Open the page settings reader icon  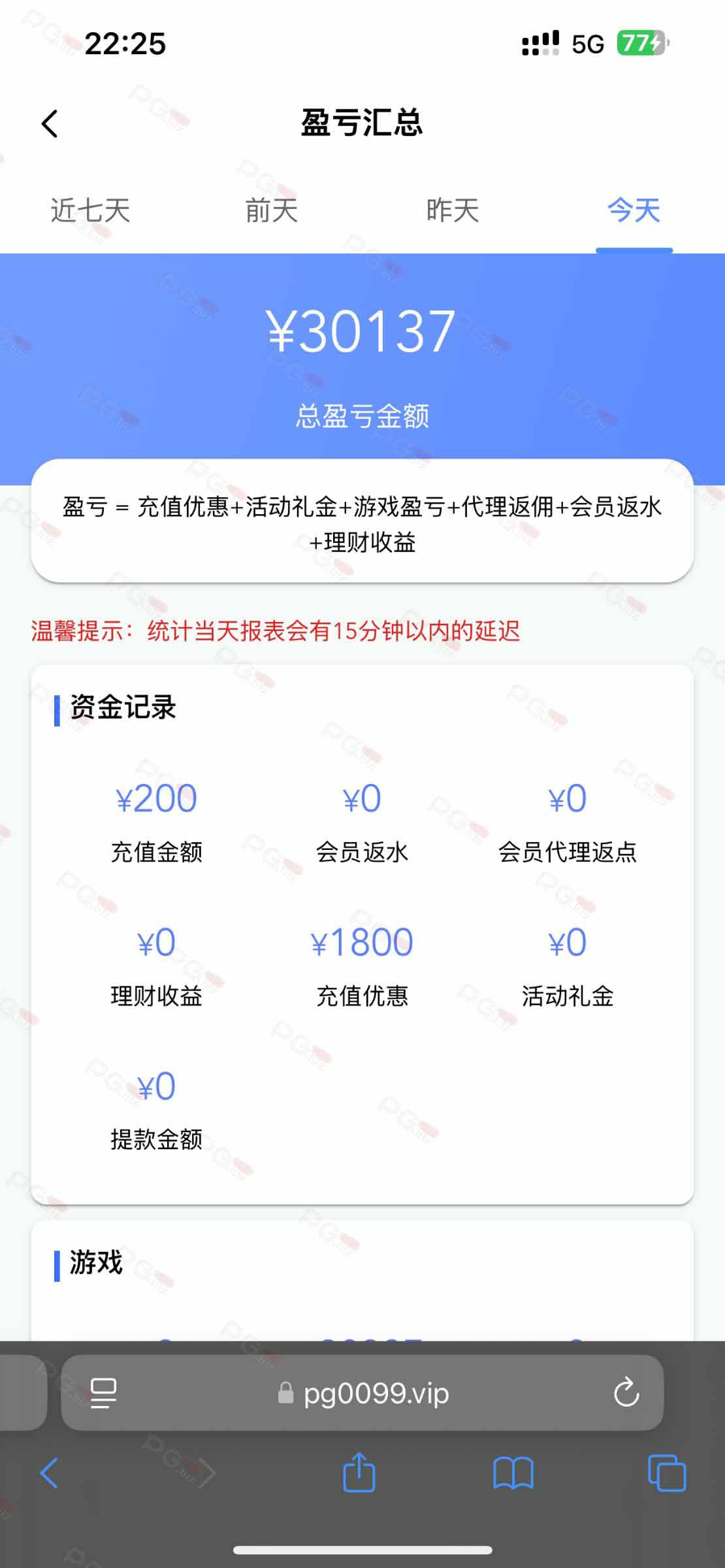coord(103,1392)
